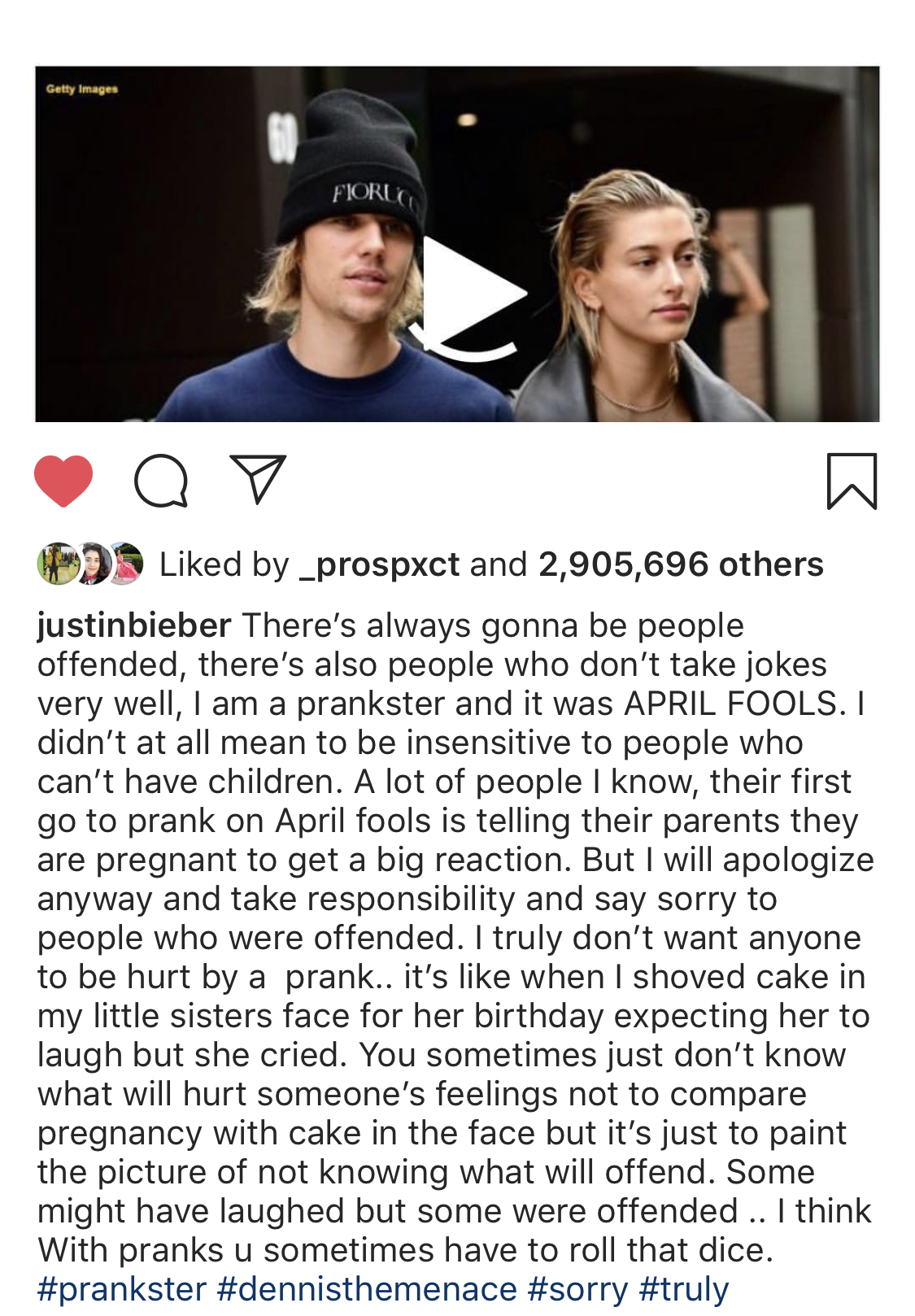This screenshot has height=1316, width=915.
Task: View the 2,905,696 others who liked
Action: (x=681, y=564)
